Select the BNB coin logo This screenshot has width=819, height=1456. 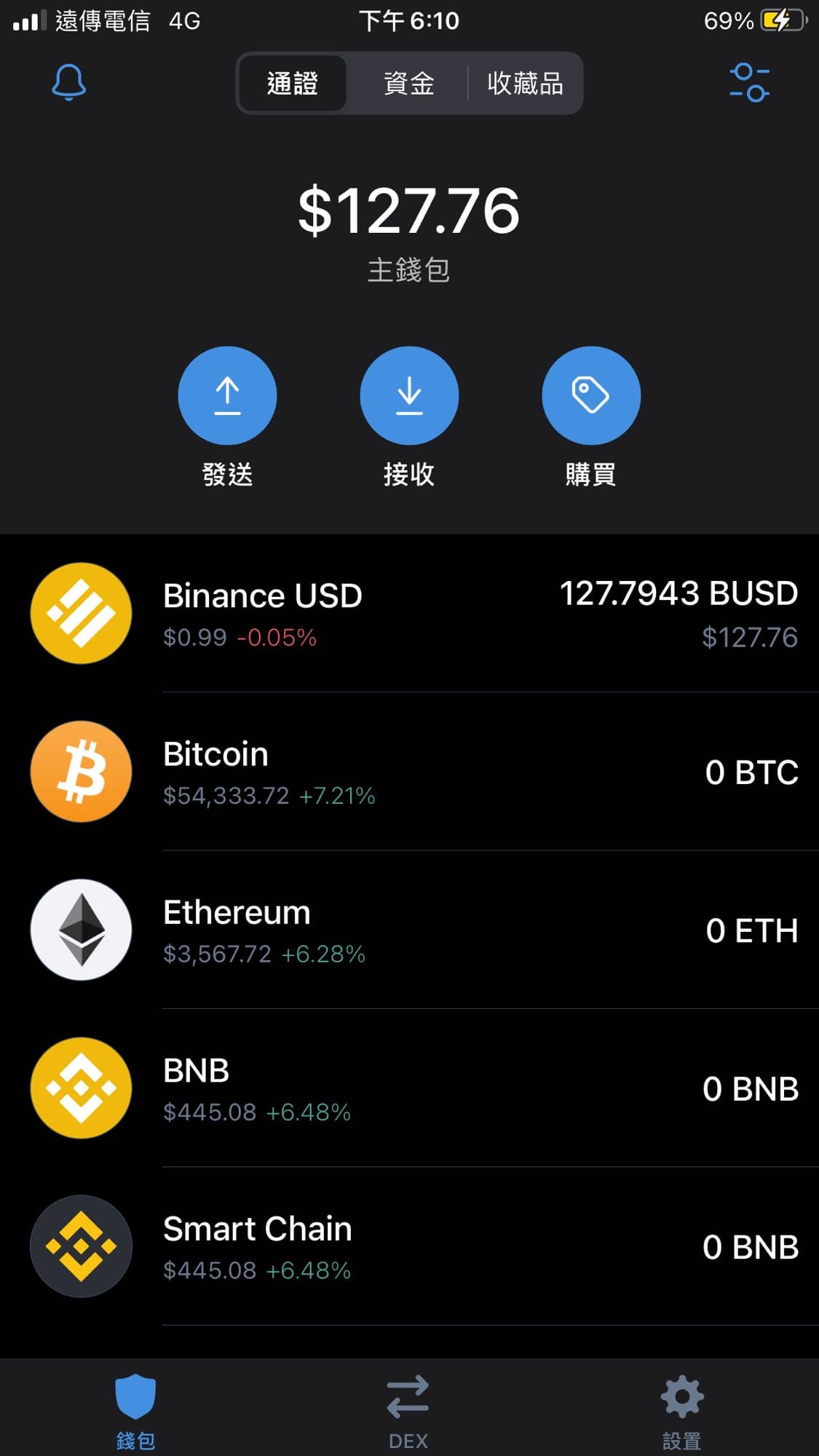(x=81, y=1088)
